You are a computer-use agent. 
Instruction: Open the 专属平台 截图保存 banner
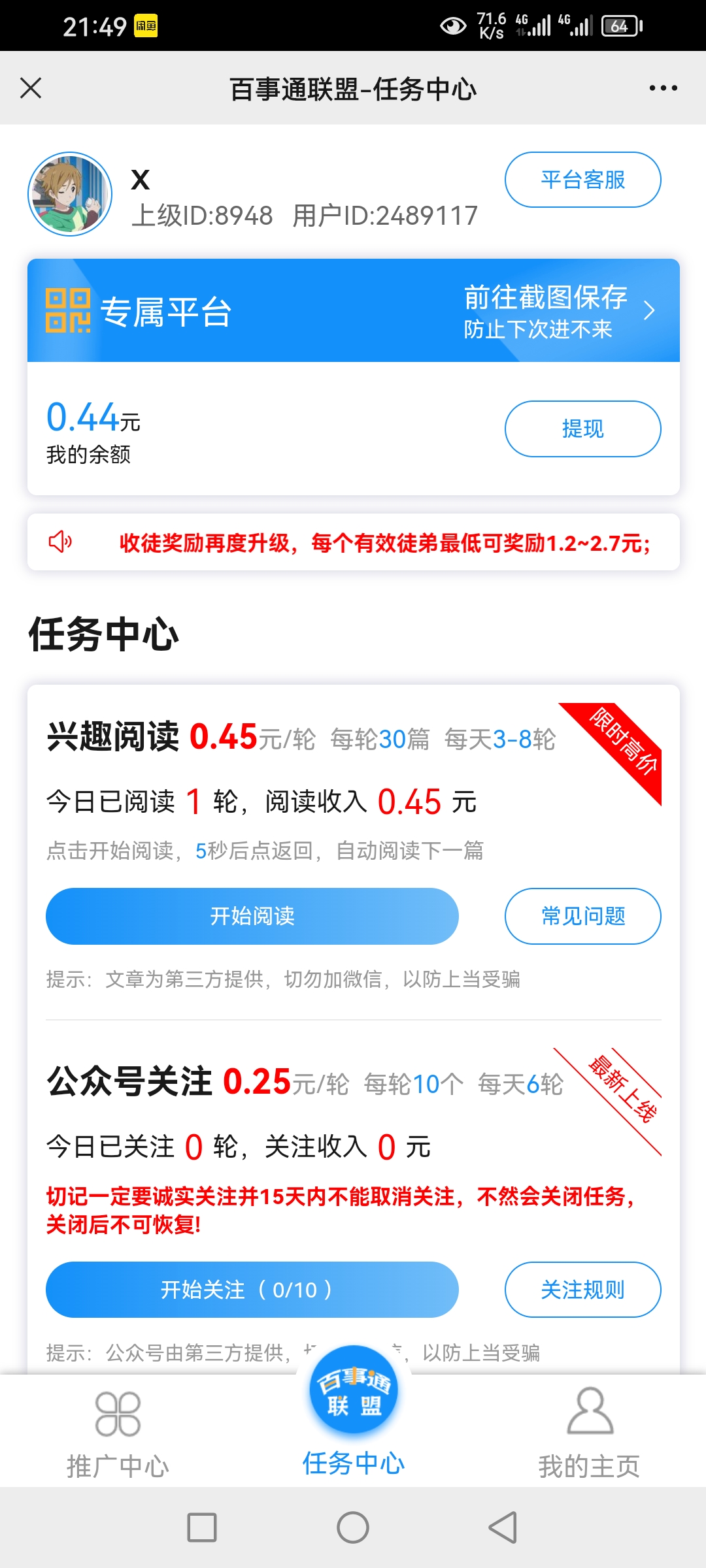(353, 310)
